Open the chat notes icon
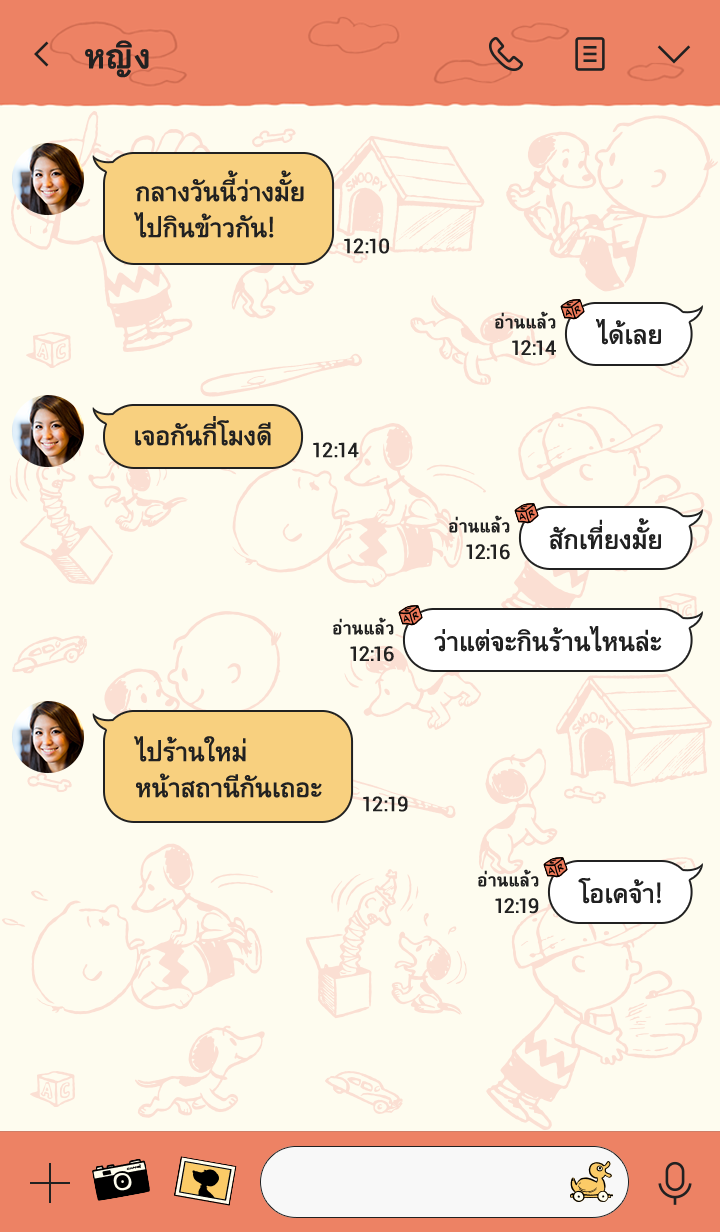Image resolution: width=720 pixels, height=1232 pixels. tap(590, 54)
